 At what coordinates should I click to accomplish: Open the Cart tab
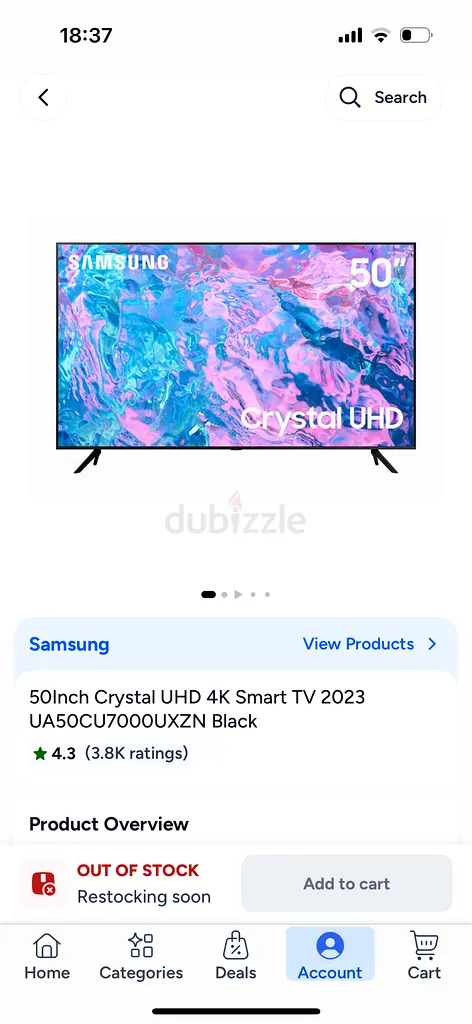click(424, 957)
